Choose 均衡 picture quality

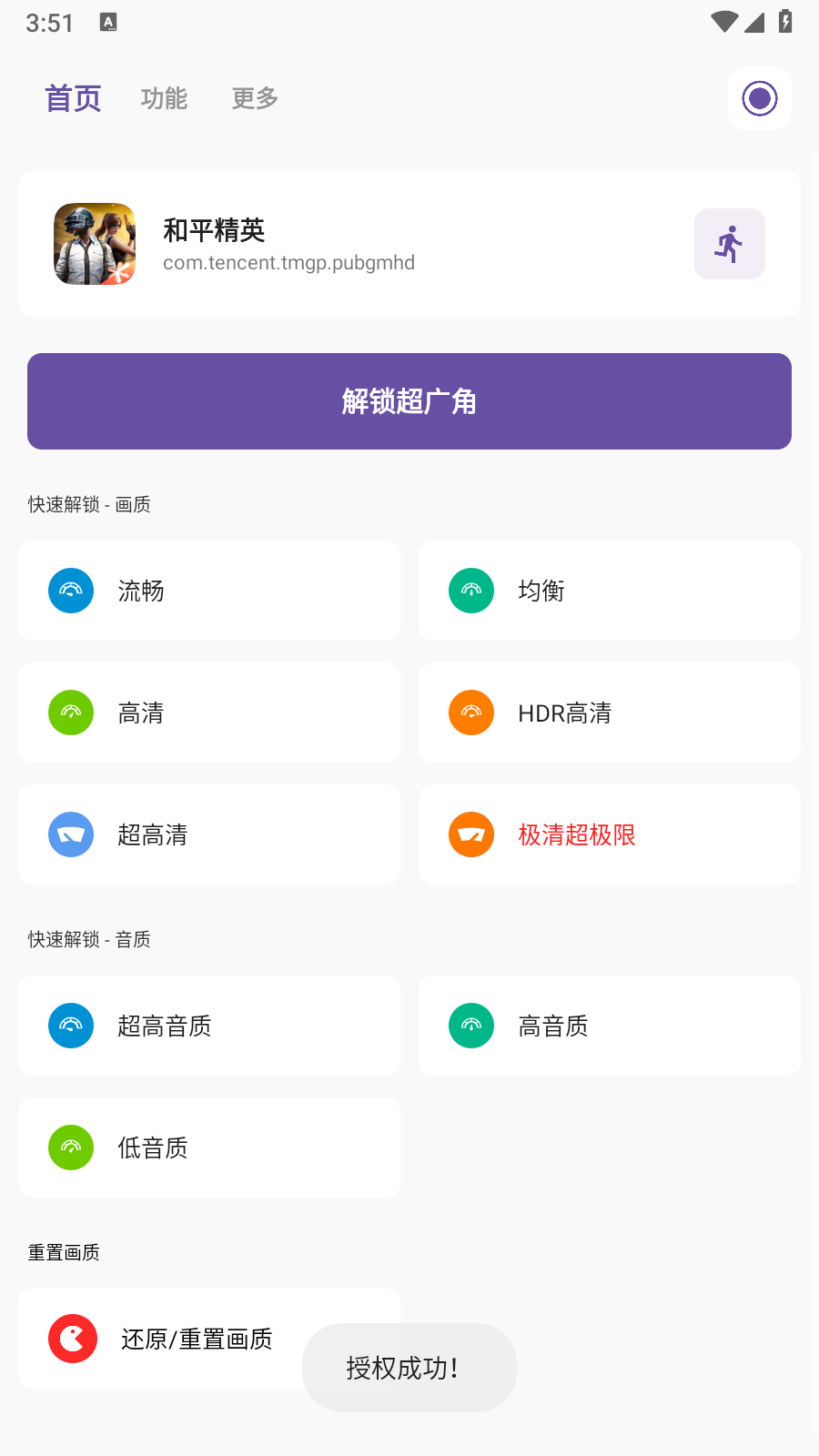[610, 591]
